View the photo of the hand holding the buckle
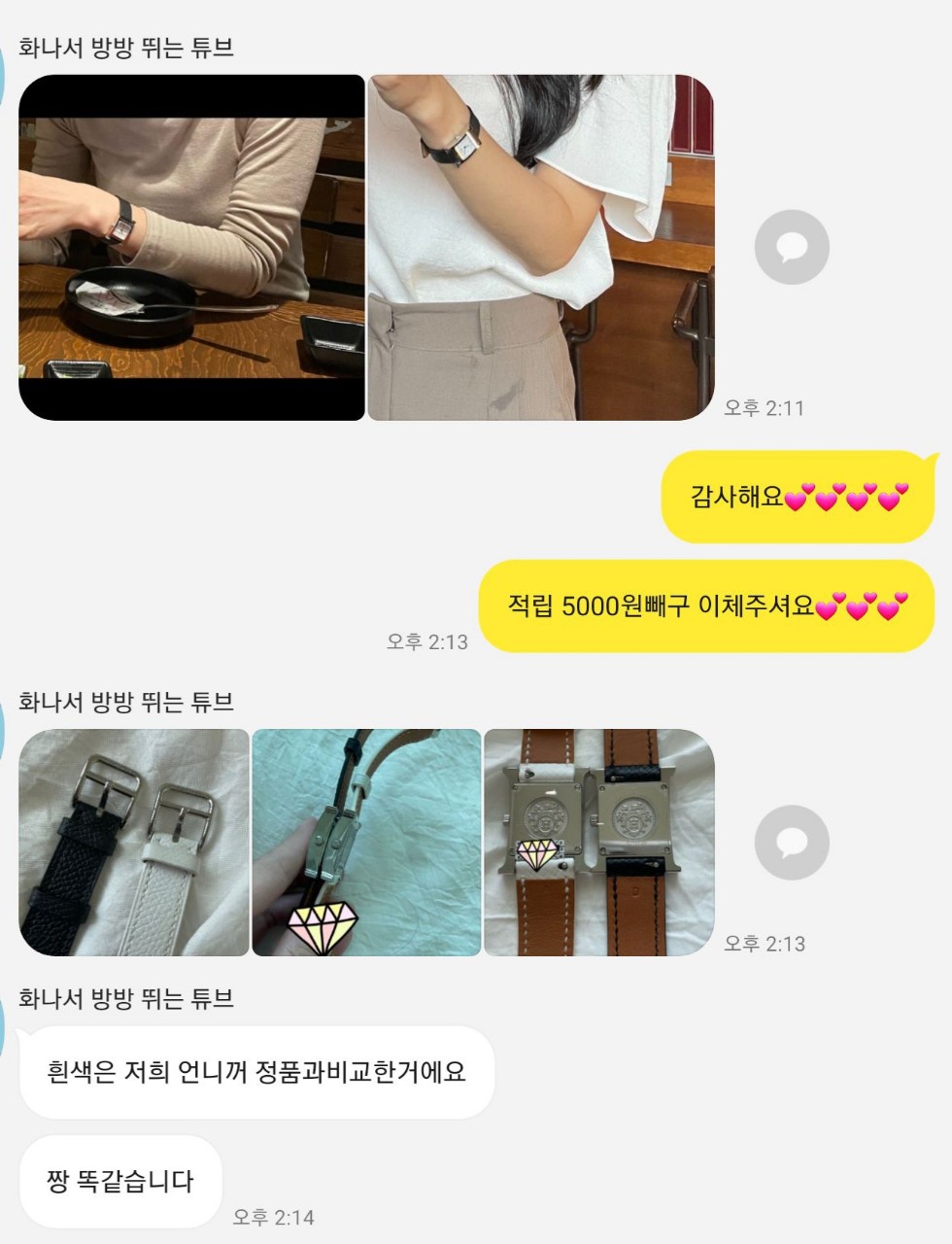 (x=366, y=842)
